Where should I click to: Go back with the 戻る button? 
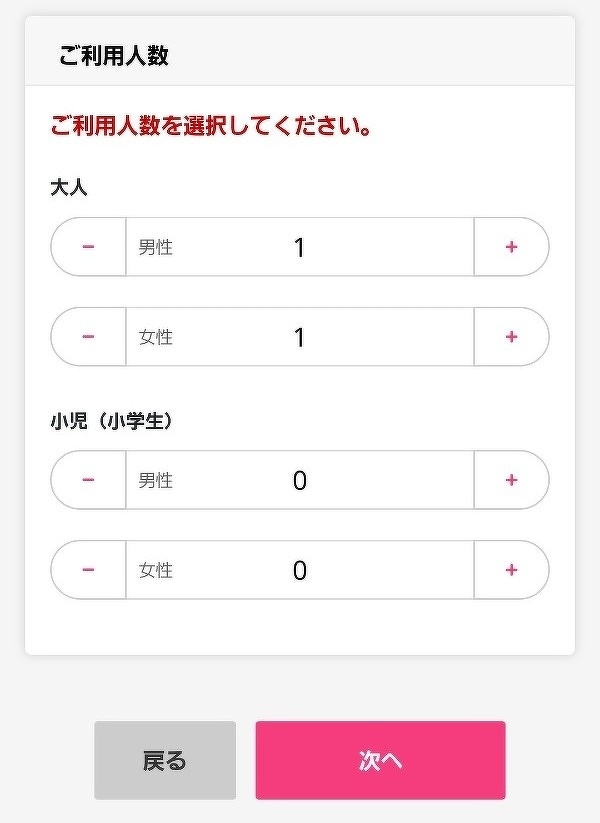tap(165, 760)
